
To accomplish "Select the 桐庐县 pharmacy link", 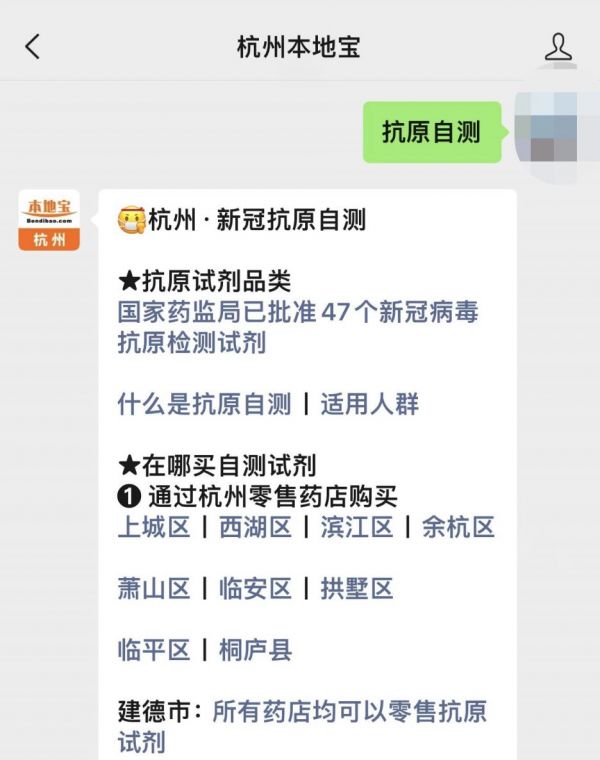I will tap(255, 650).
